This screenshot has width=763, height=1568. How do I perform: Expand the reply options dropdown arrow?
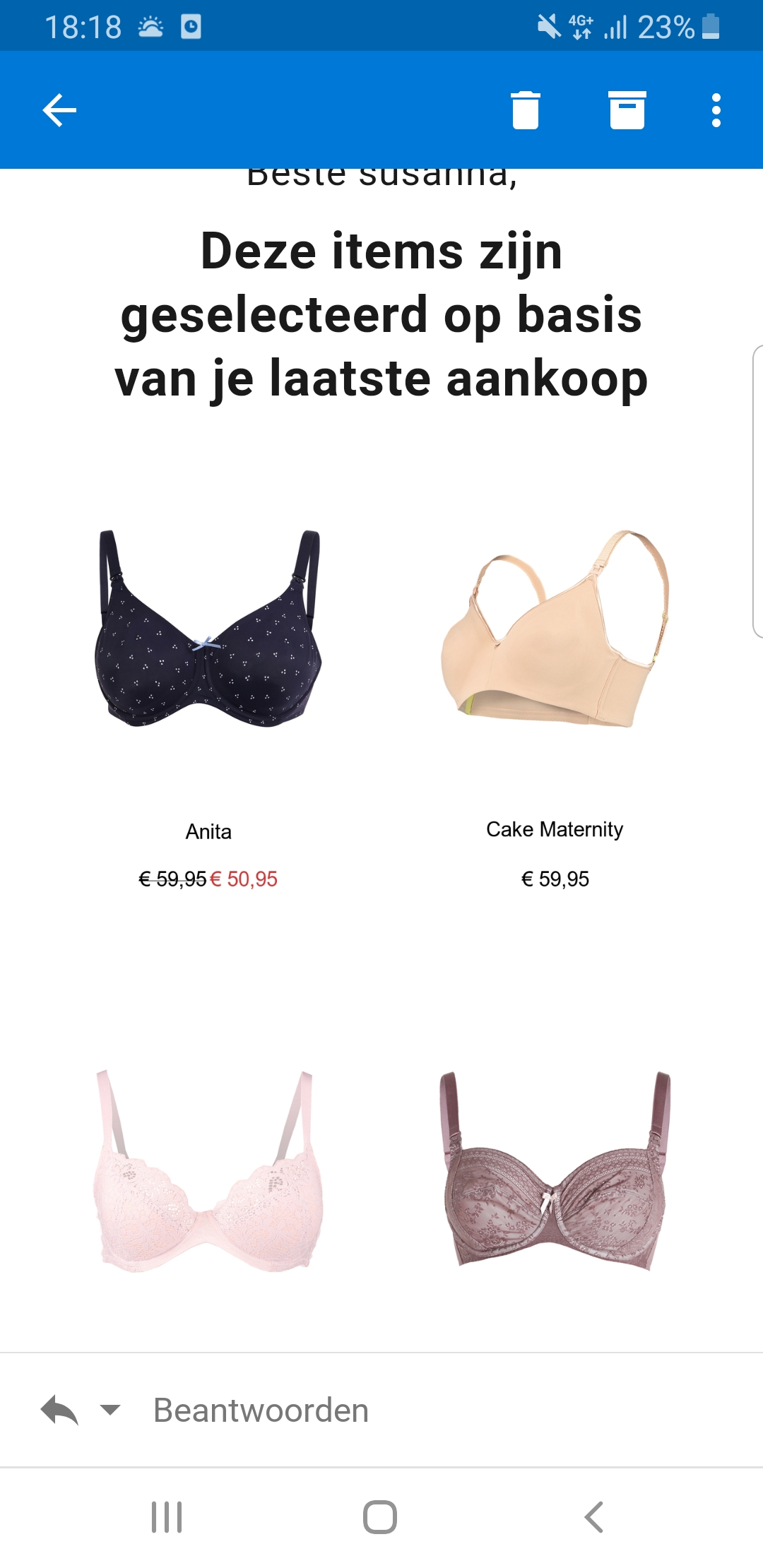110,1410
